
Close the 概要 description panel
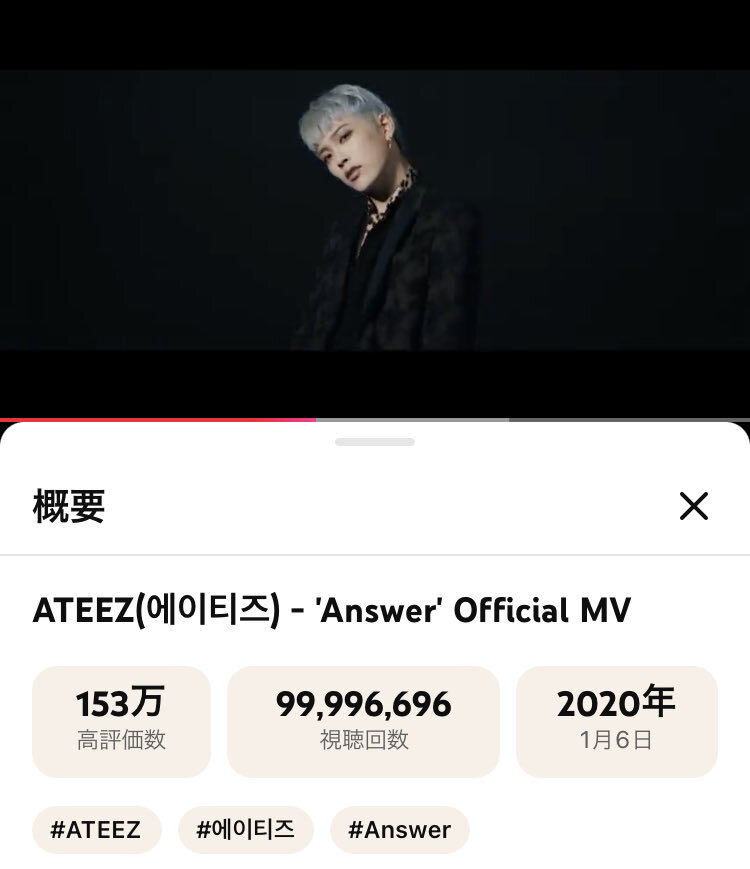pos(693,506)
